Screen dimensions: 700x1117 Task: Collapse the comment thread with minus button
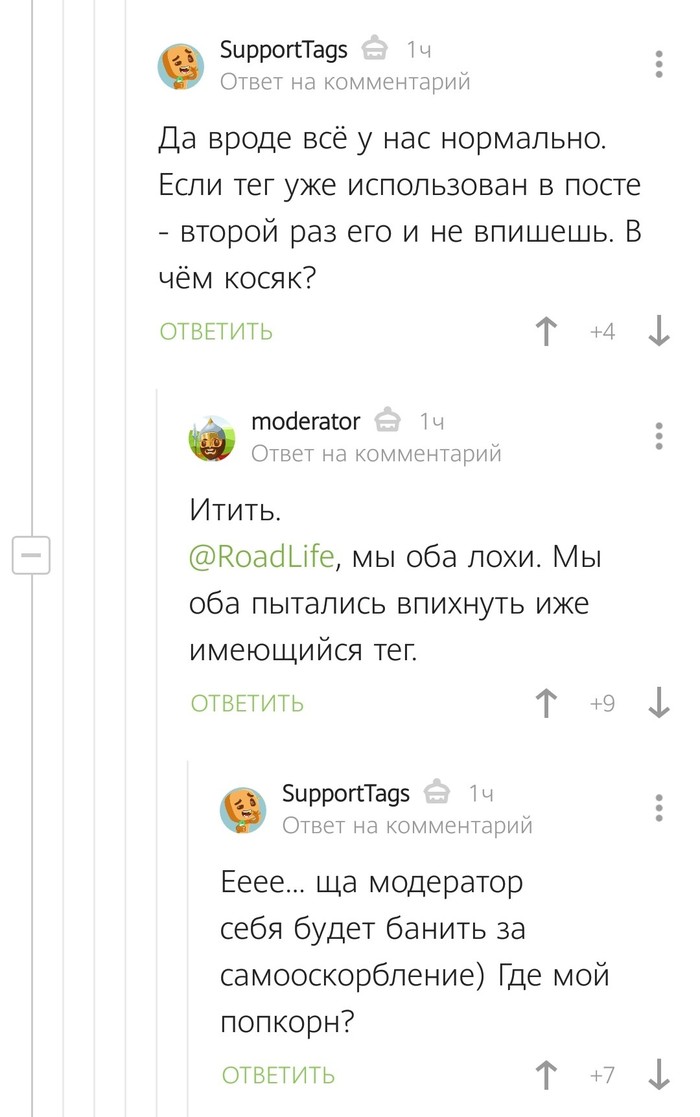30,554
